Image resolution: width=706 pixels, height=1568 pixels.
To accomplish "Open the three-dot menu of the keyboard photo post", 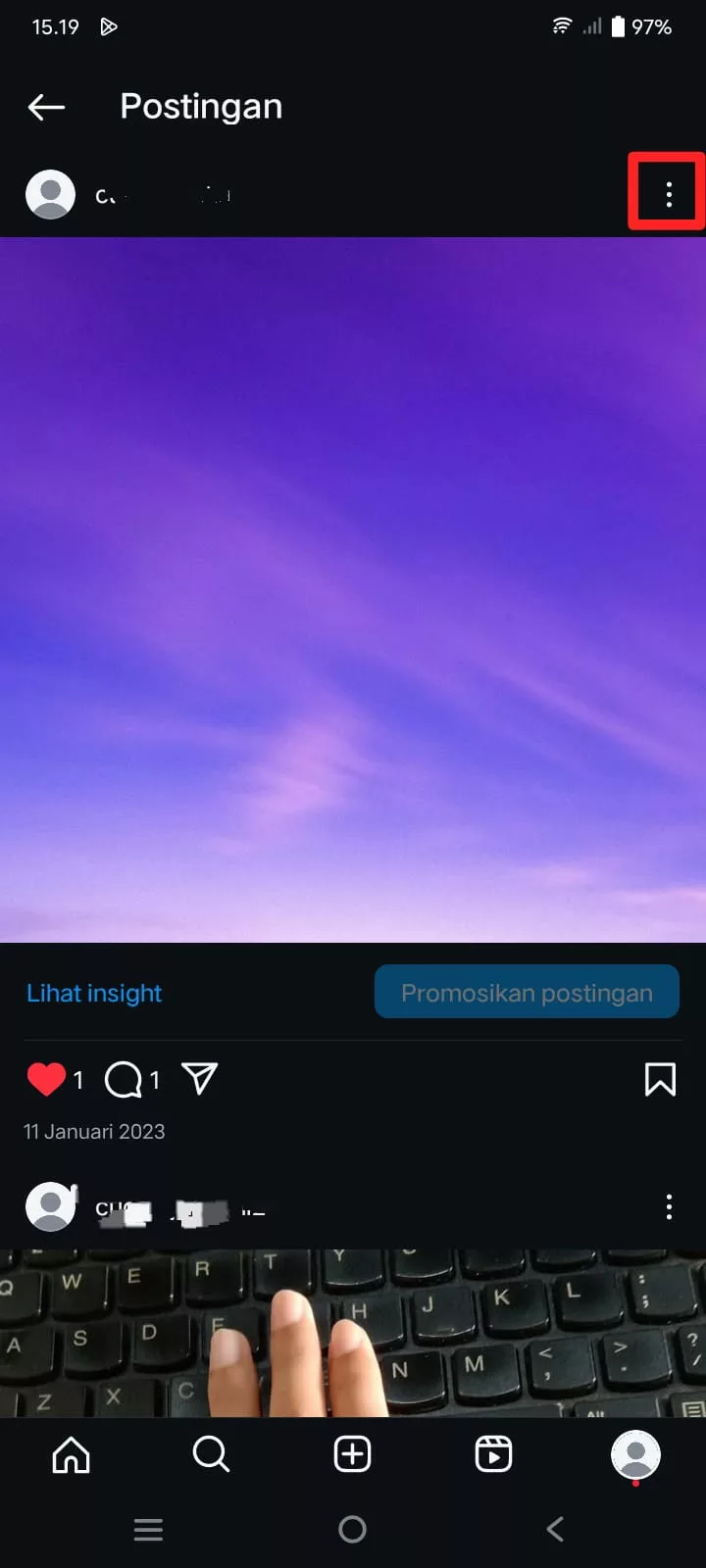I will [x=669, y=1206].
